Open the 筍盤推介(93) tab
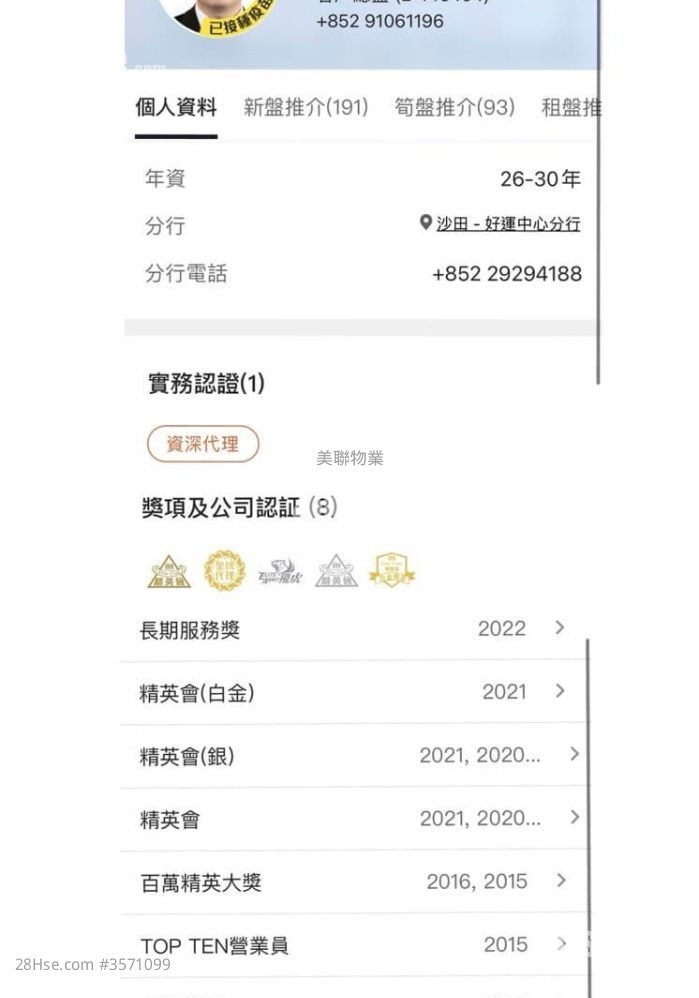Screen dimensions: 699x998 click(454, 107)
